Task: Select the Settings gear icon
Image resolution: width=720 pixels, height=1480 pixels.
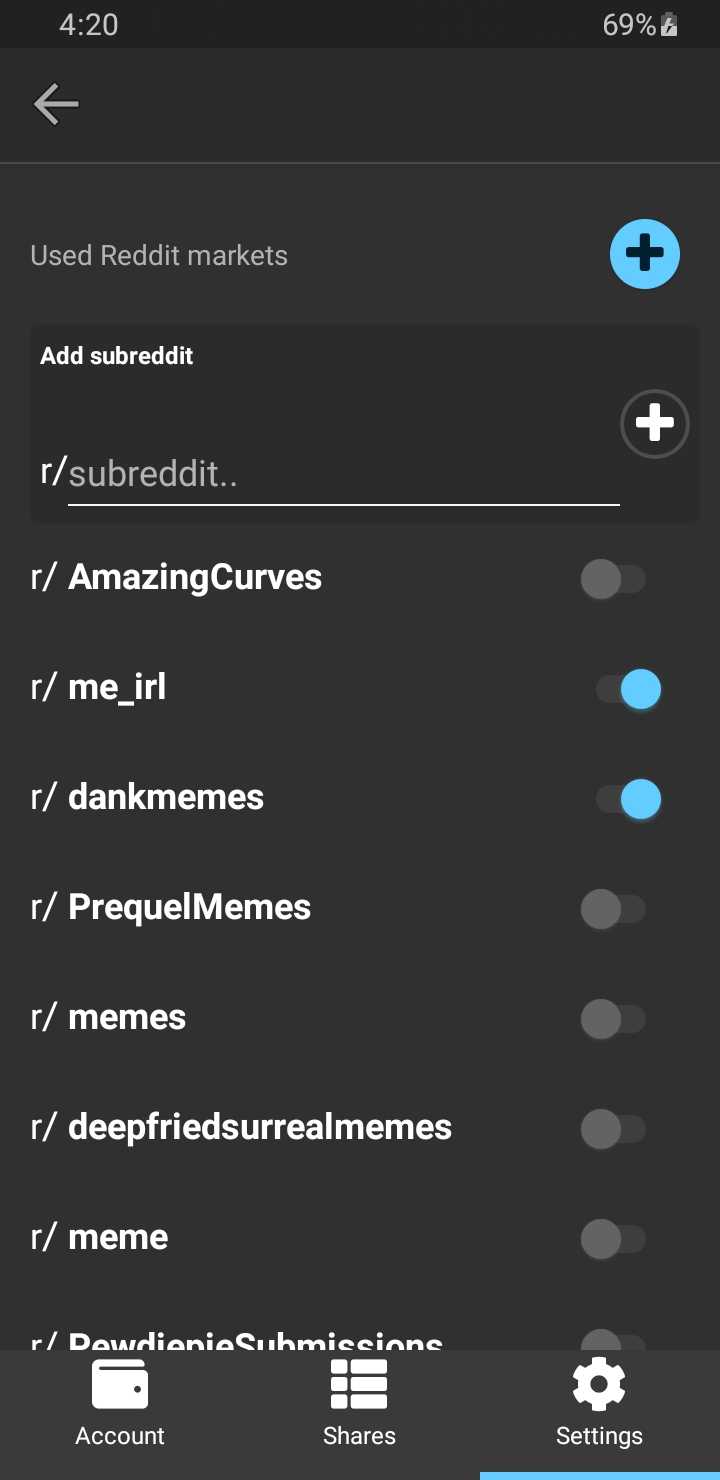Action: click(x=598, y=1383)
